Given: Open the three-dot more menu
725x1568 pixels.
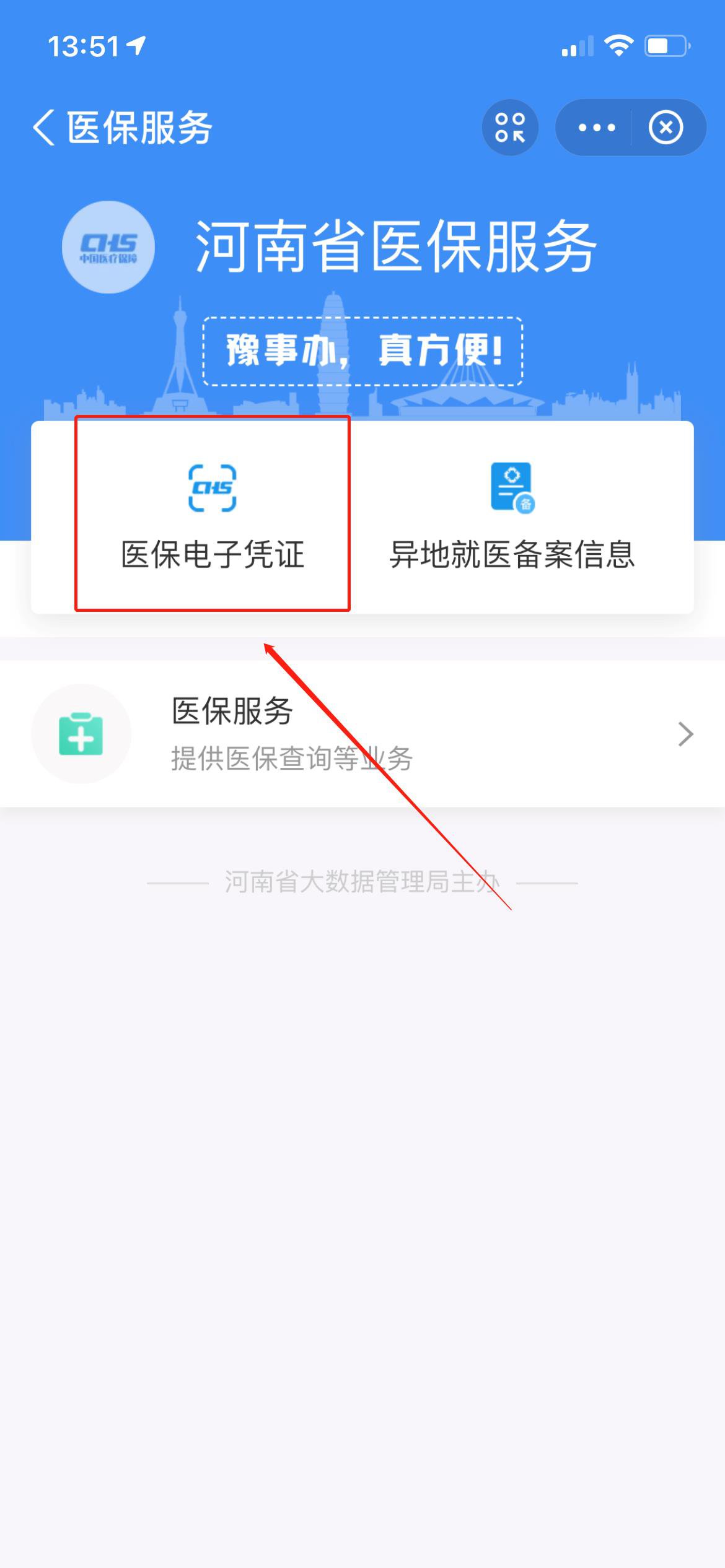Looking at the screenshot, I should (x=596, y=128).
